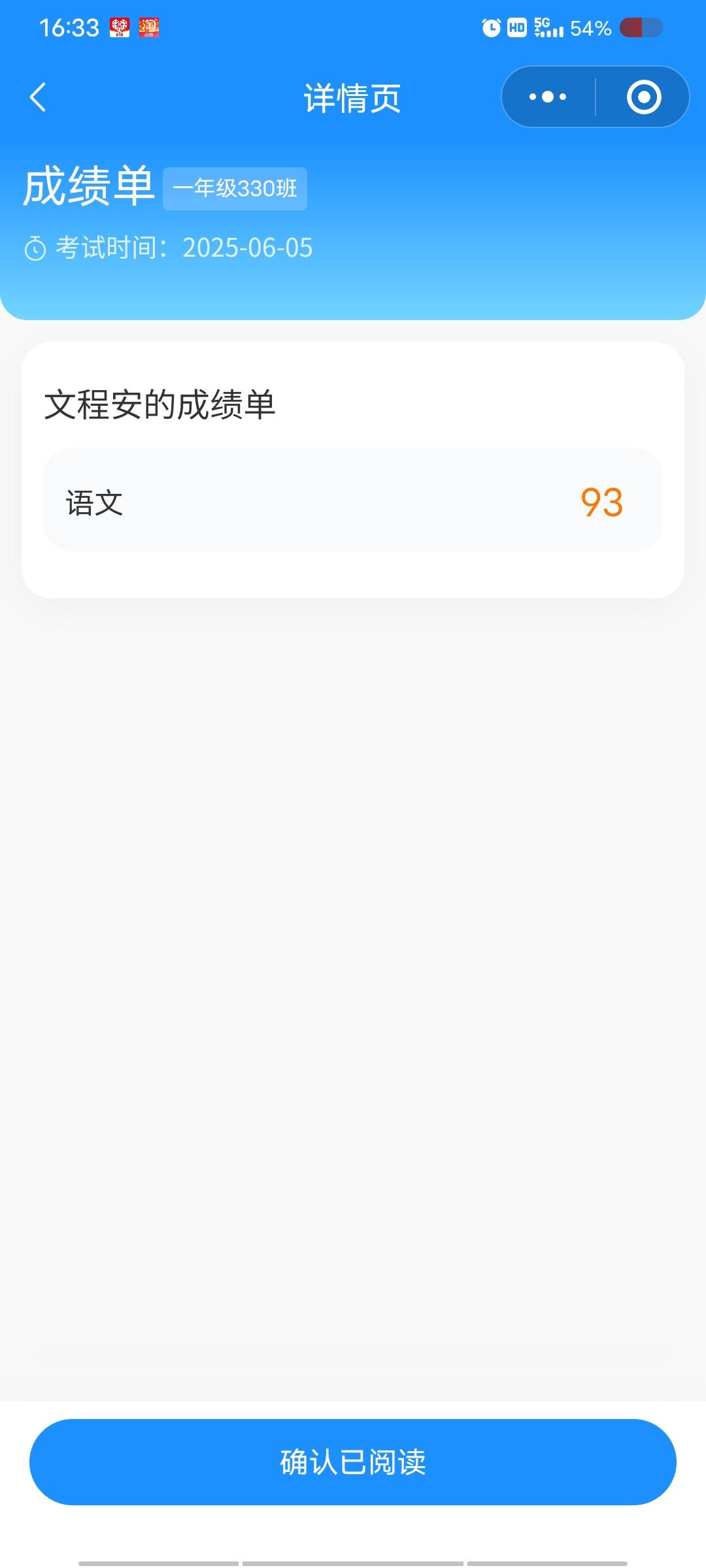
Task: Confirm the report with 确认已阅读
Action: [x=353, y=1462]
